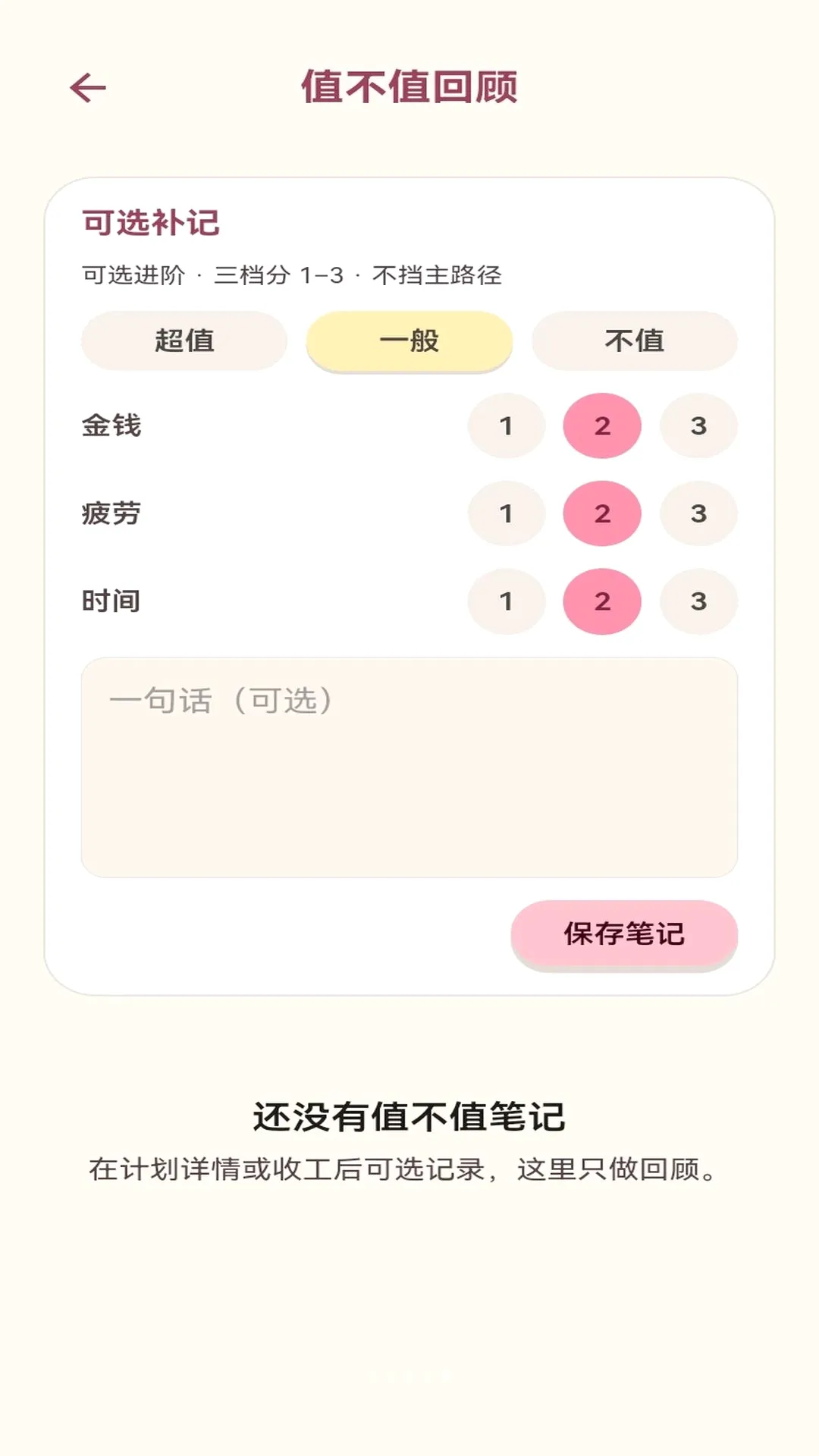Select the 一般 rating chip
819x1456 pixels.
point(409,340)
